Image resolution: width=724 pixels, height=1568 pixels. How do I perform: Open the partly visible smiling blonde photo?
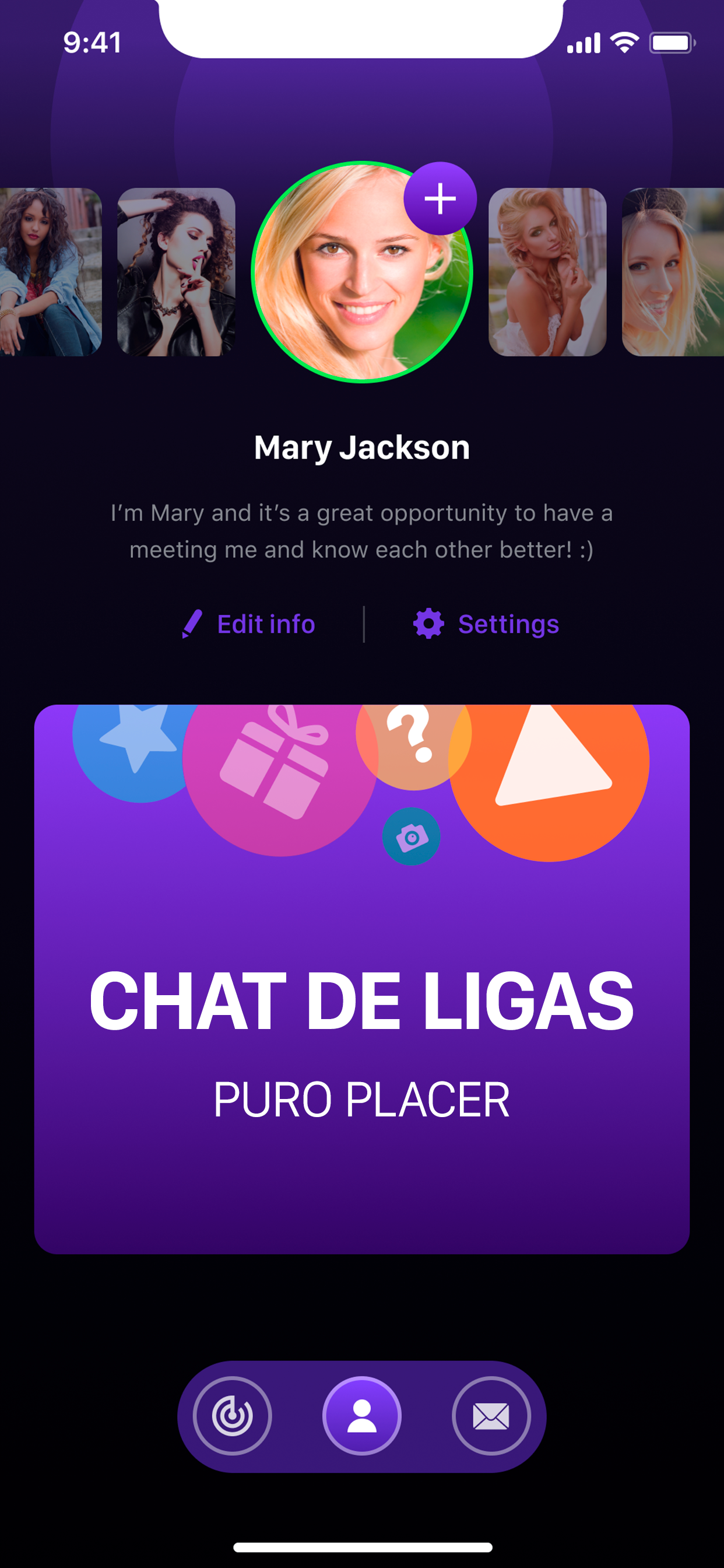tap(673, 272)
